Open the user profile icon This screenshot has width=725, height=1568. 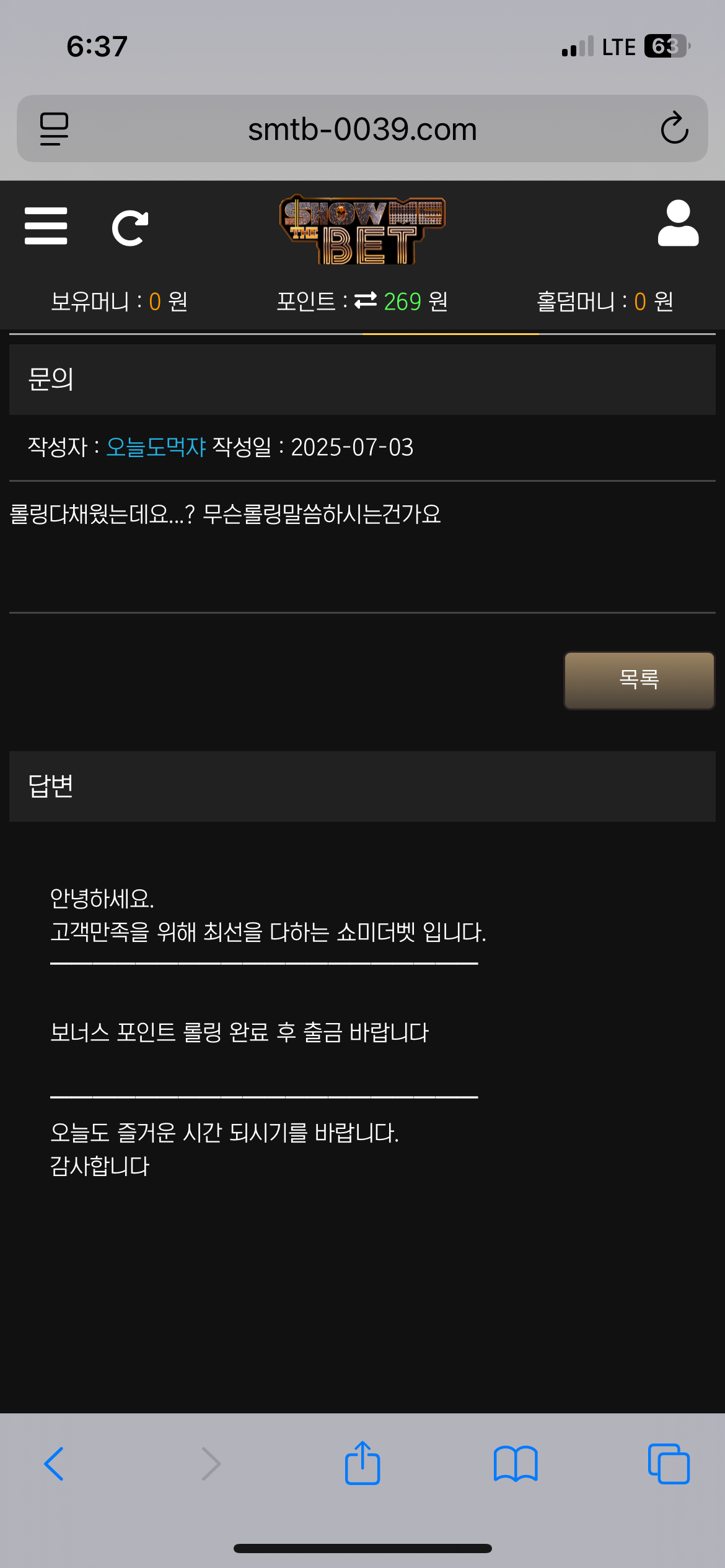point(678,224)
